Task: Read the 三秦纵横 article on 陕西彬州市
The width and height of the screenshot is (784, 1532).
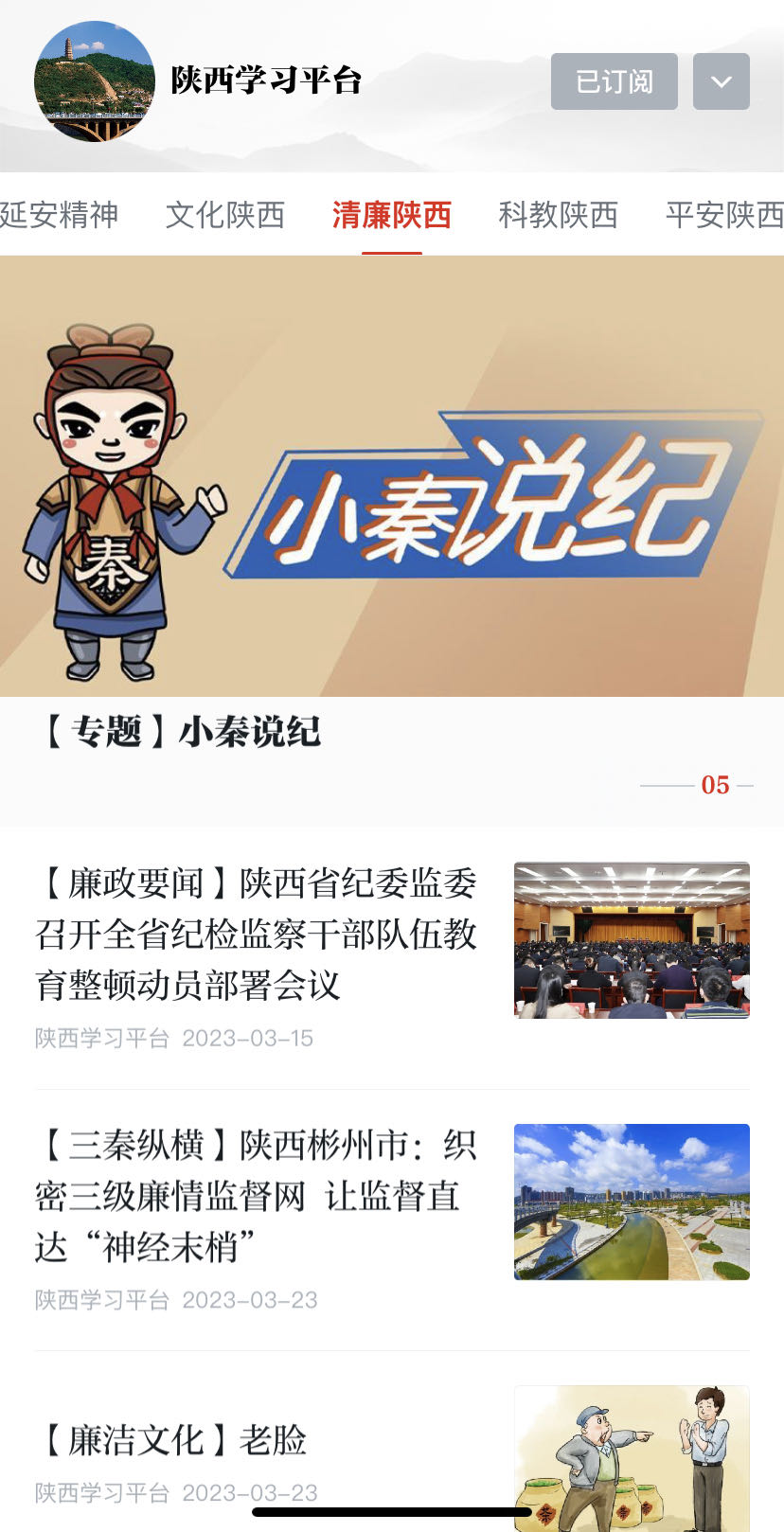Action: pos(256,1196)
